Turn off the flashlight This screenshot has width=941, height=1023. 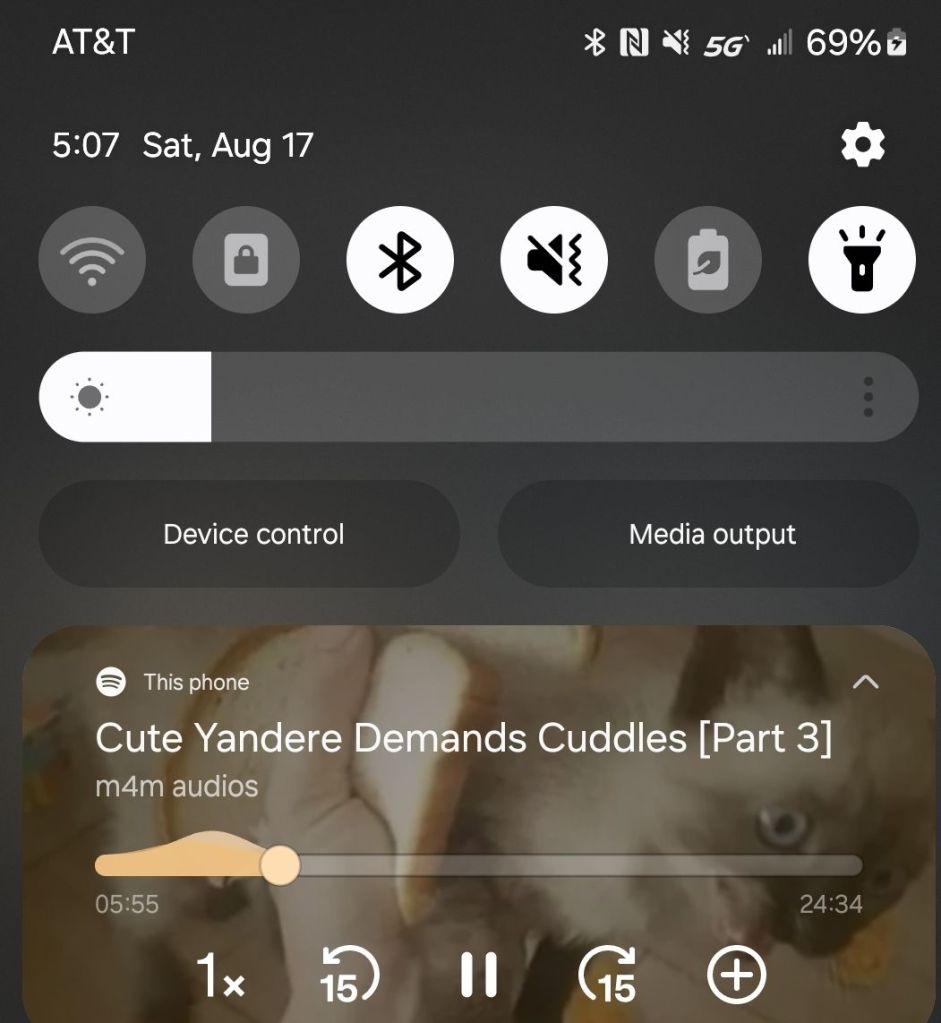[861, 261]
